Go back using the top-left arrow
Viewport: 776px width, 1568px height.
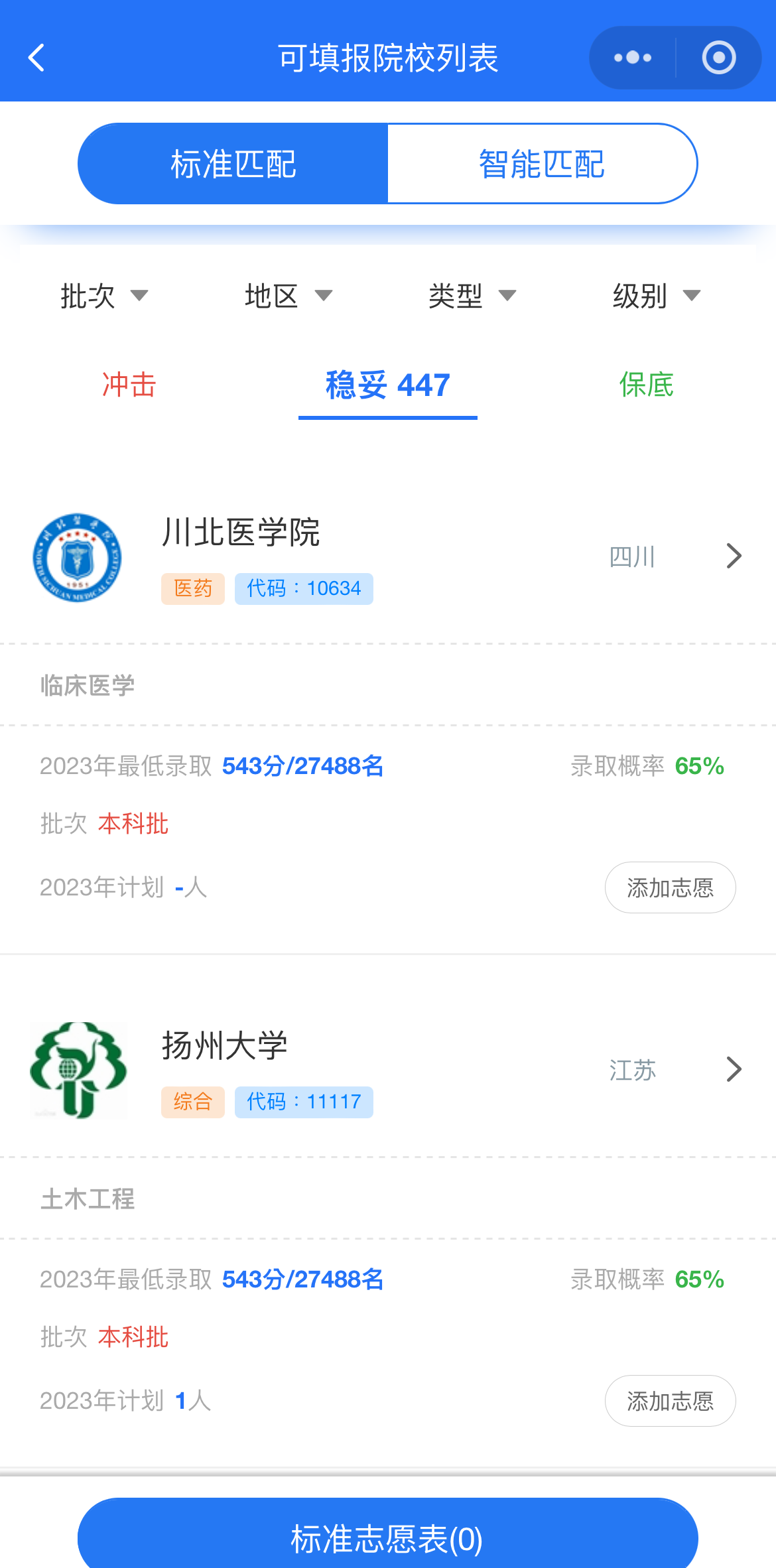37,58
